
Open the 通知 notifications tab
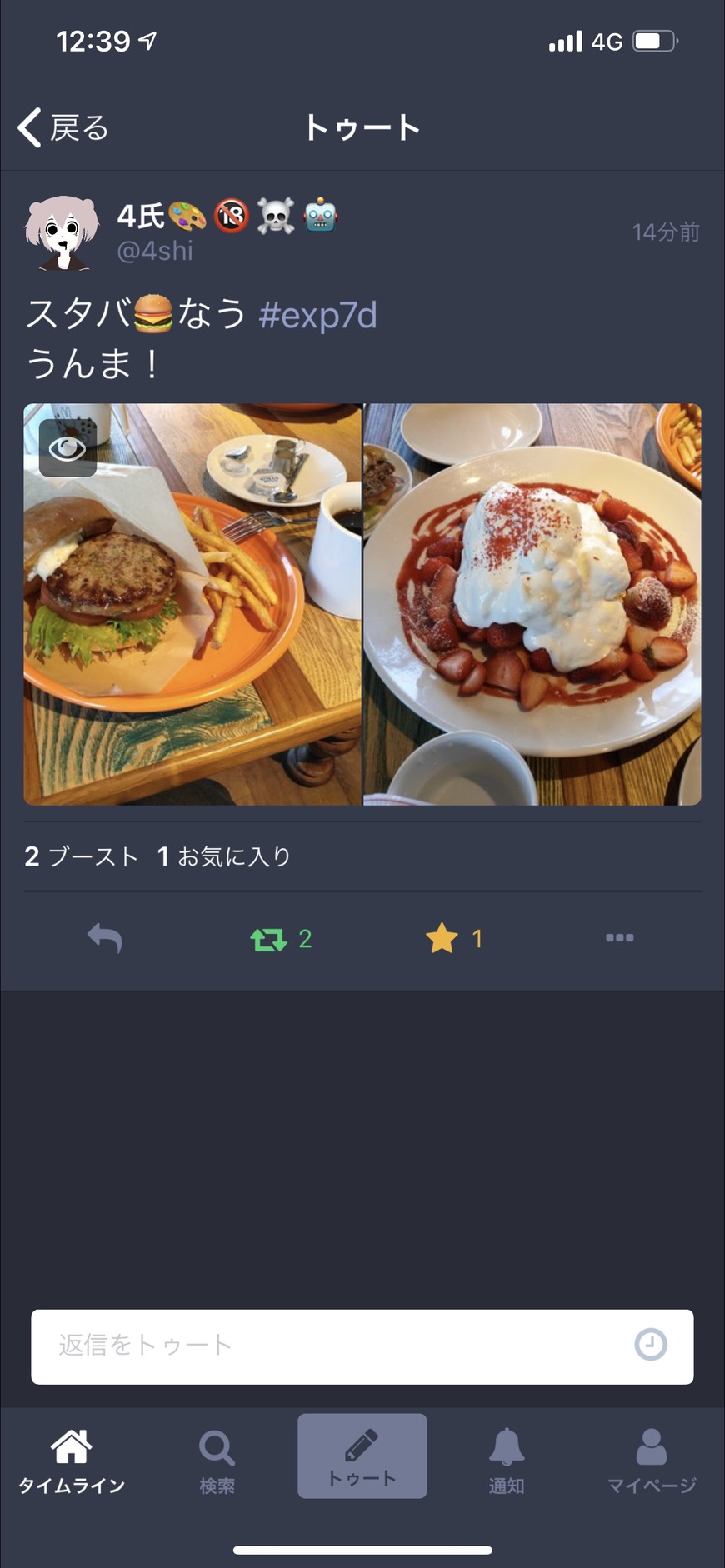tap(507, 1461)
